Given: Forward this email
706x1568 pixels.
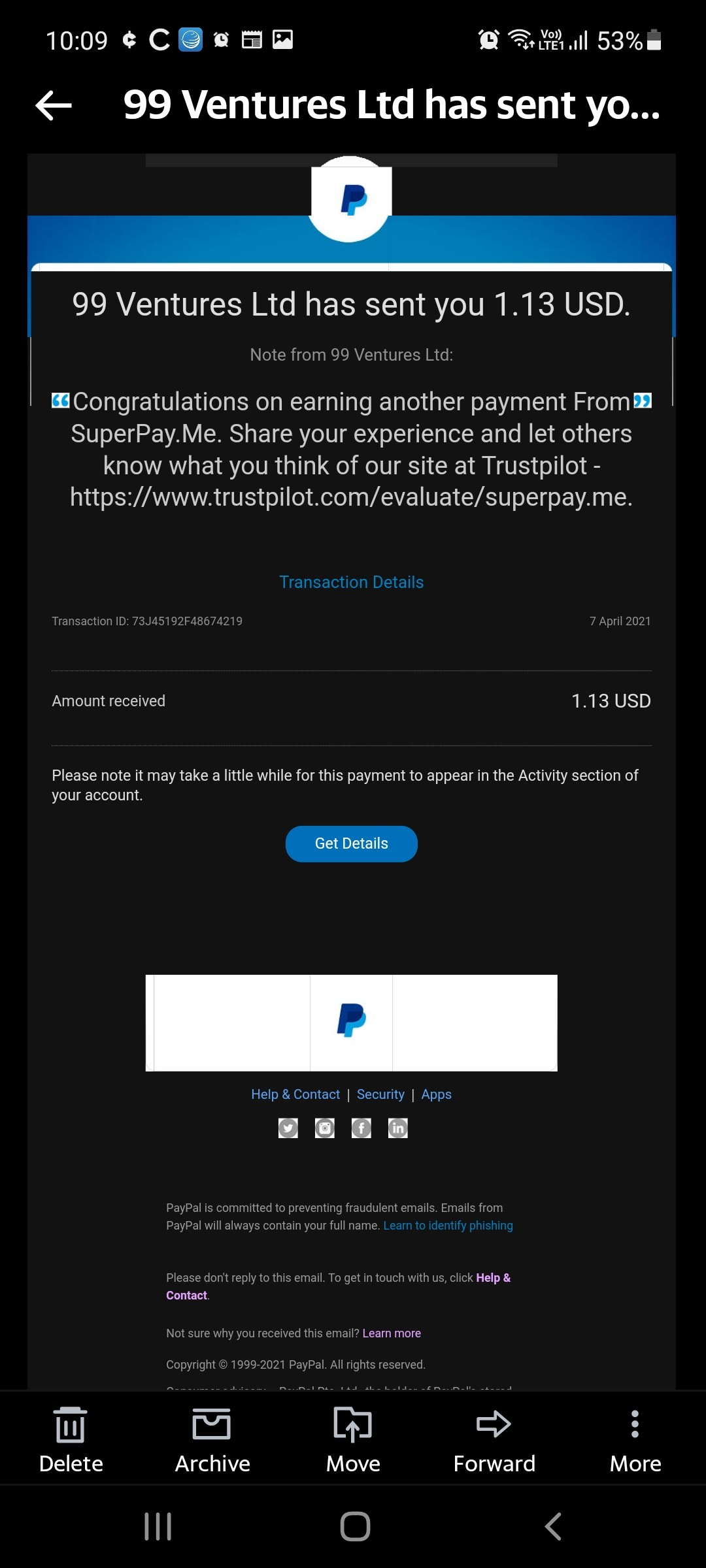Looking at the screenshot, I should pos(494,1440).
